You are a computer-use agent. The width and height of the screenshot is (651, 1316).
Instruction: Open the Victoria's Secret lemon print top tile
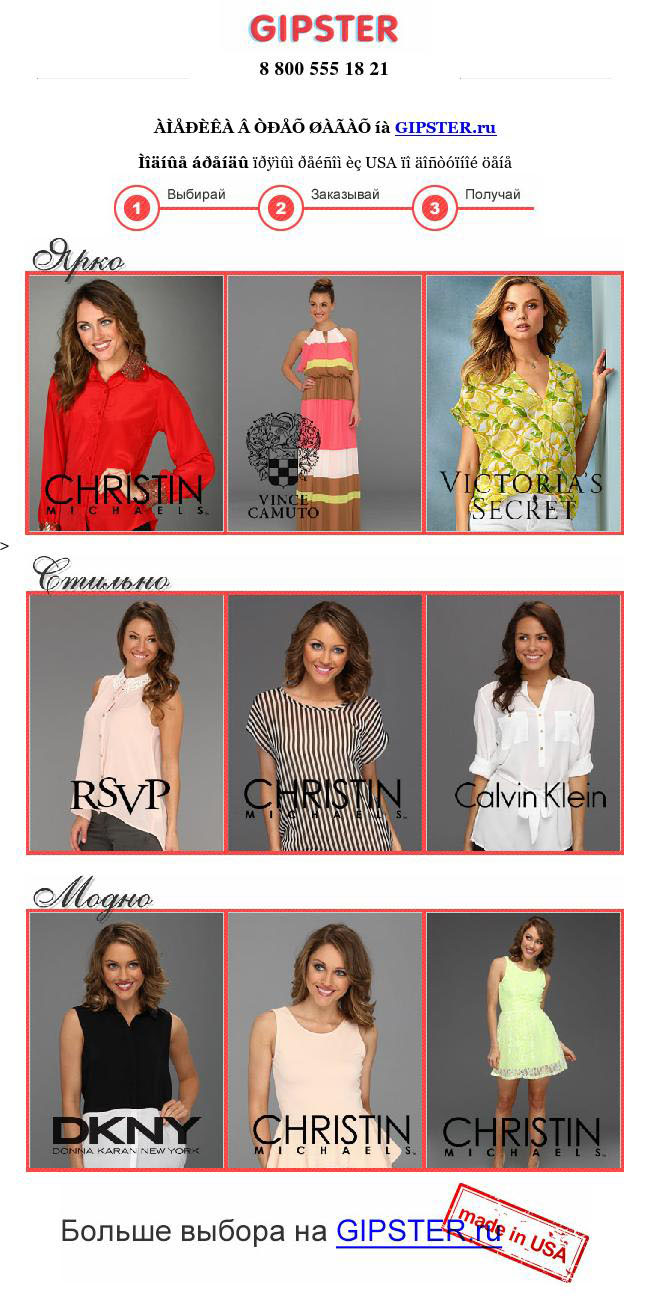coord(523,403)
